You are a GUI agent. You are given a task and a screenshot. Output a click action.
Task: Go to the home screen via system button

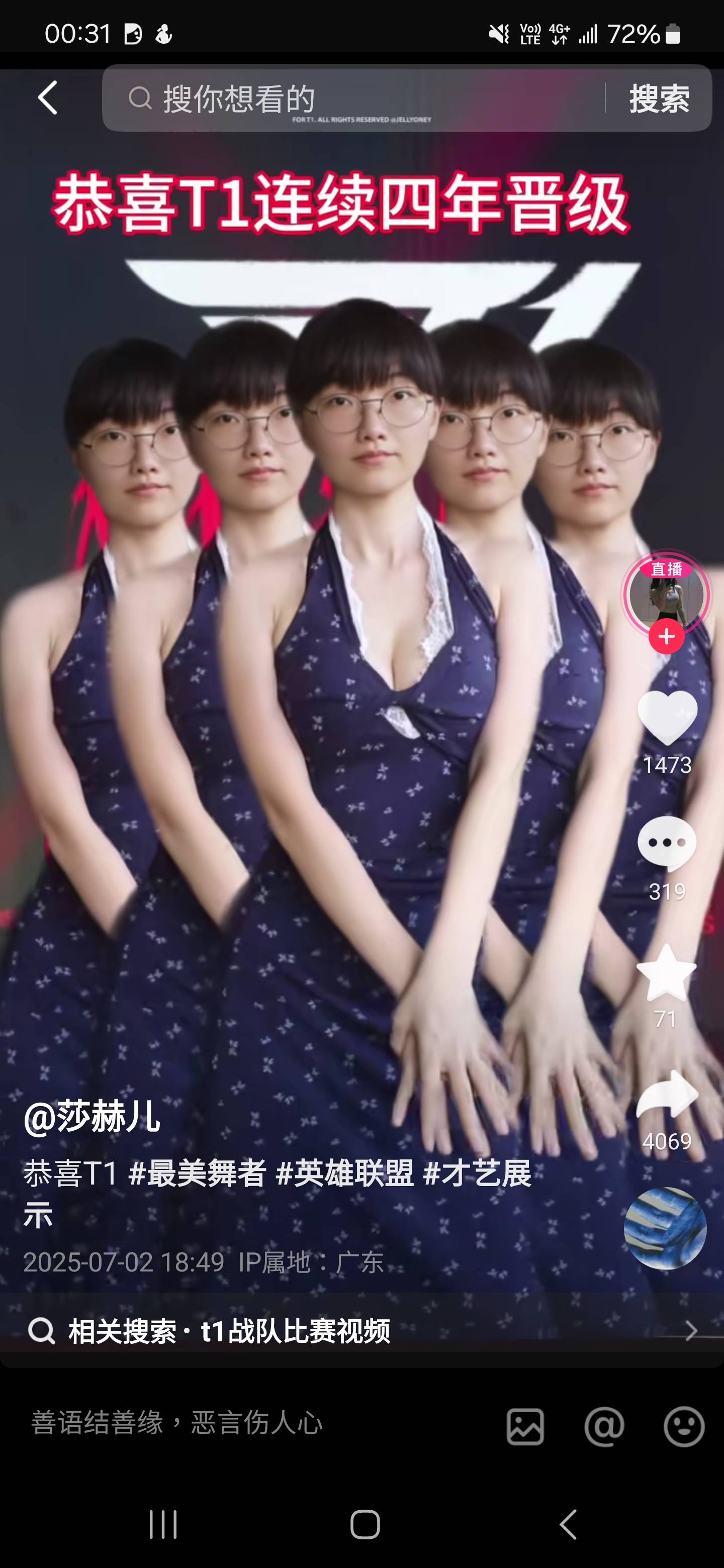pyautogui.click(x=365, y=1525)
